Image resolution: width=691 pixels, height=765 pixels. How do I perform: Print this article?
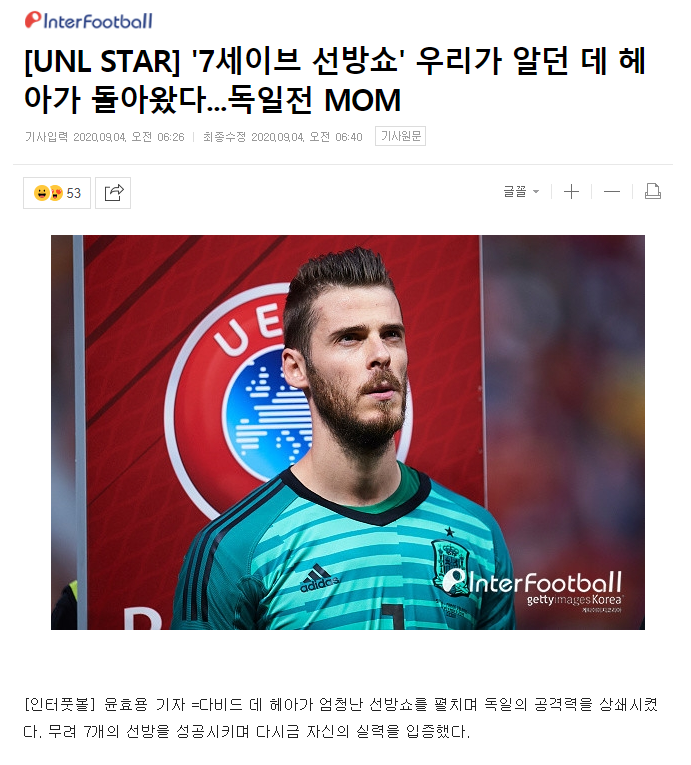(x=653, y=192)
